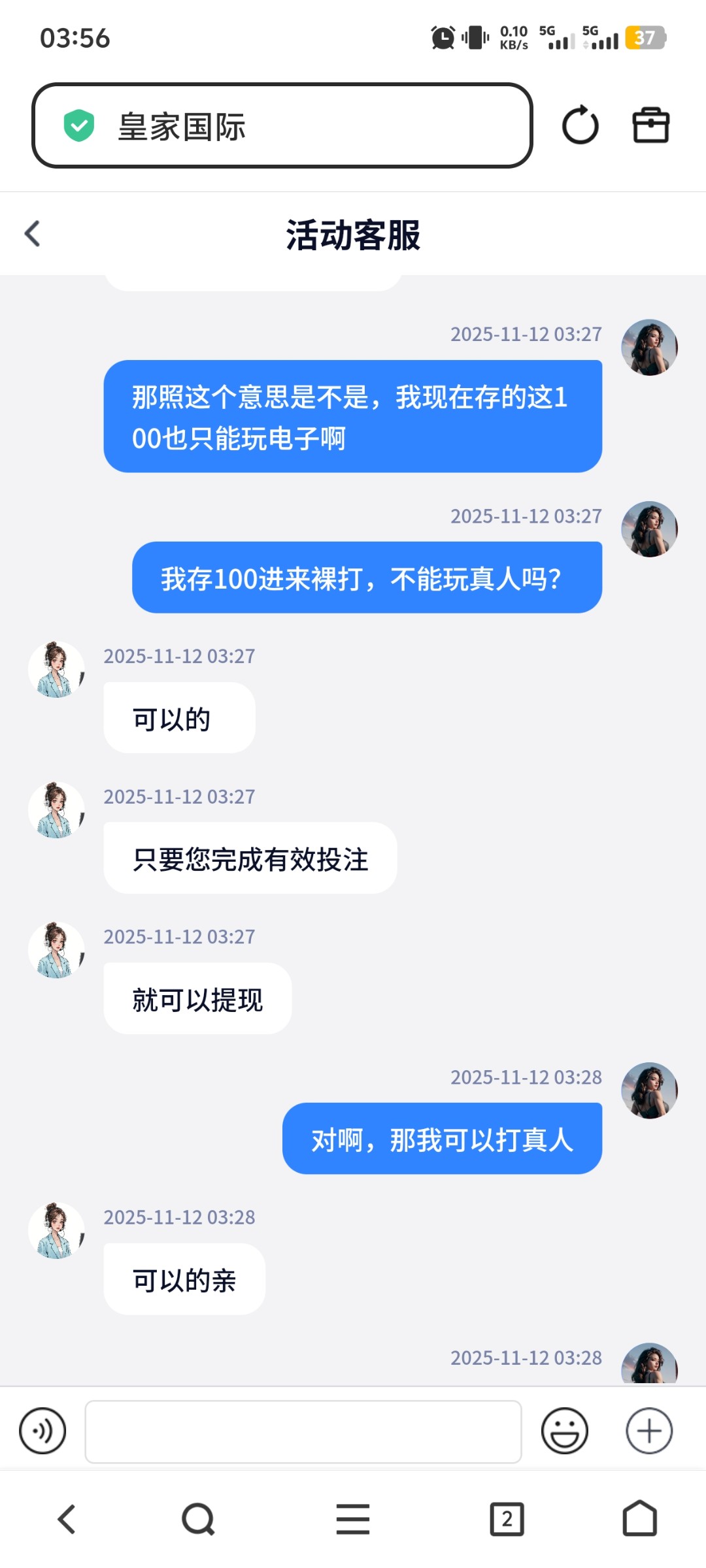Open the browser menu with the hamburger icon
The width and height of the screenshot is (706, 1568).
click(x=353, y=1519)
